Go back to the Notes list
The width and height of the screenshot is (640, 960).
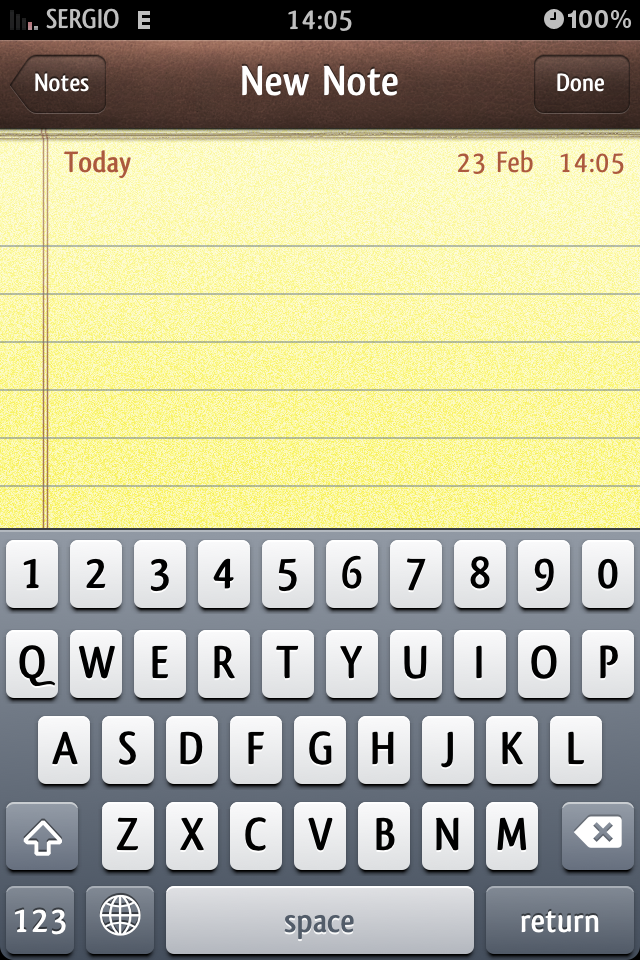[x=59, y=83]
